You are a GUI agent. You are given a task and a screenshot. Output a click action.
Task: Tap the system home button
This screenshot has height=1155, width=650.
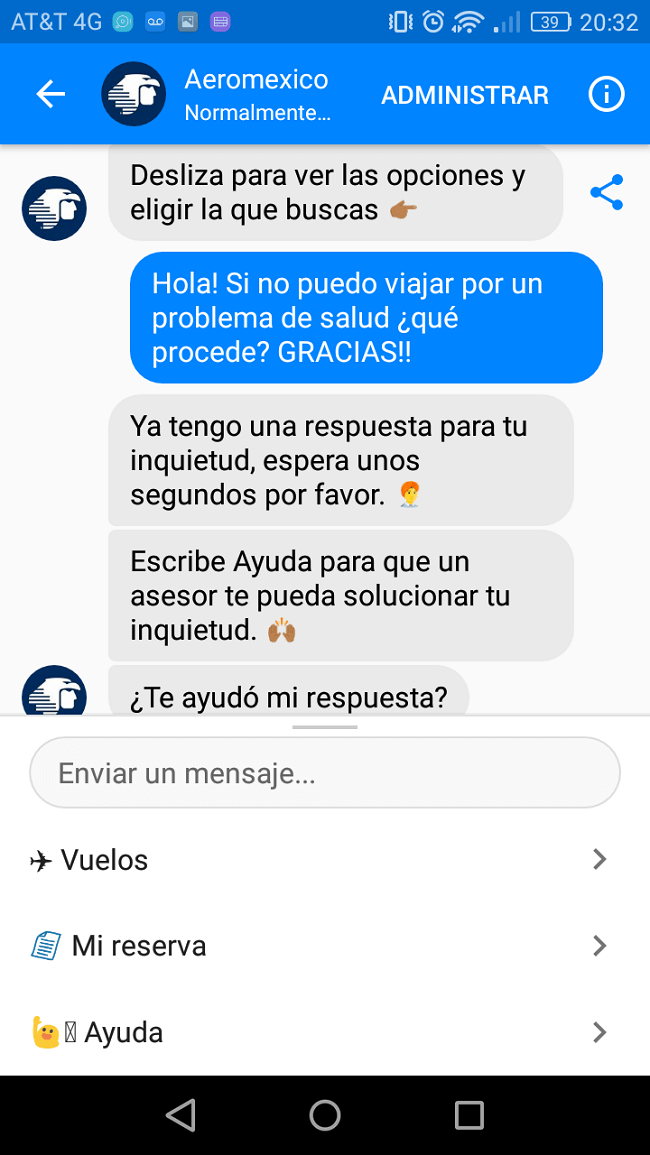point(325,1115)
